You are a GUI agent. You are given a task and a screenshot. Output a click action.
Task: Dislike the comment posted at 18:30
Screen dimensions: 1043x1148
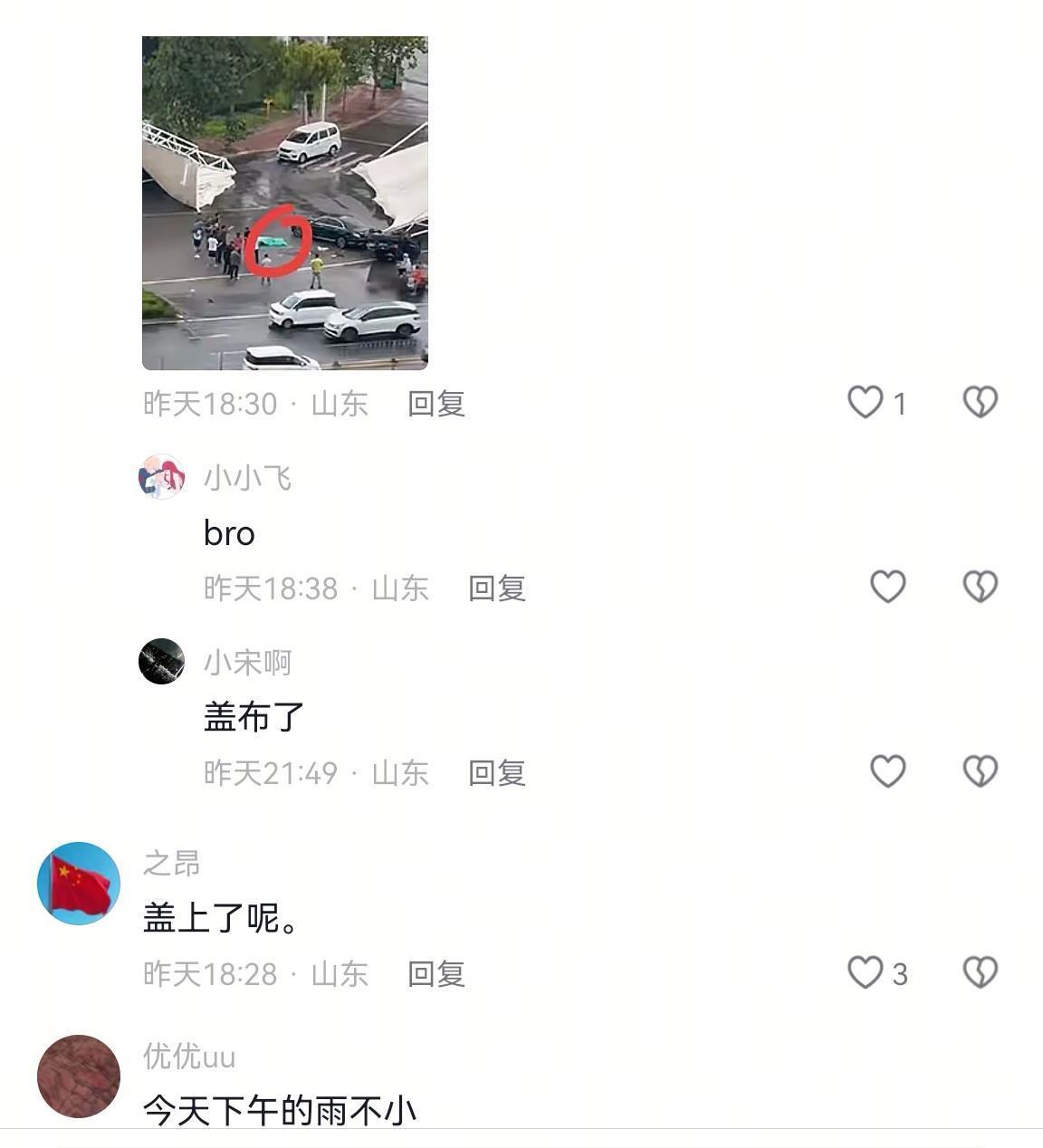pos(980,402)
